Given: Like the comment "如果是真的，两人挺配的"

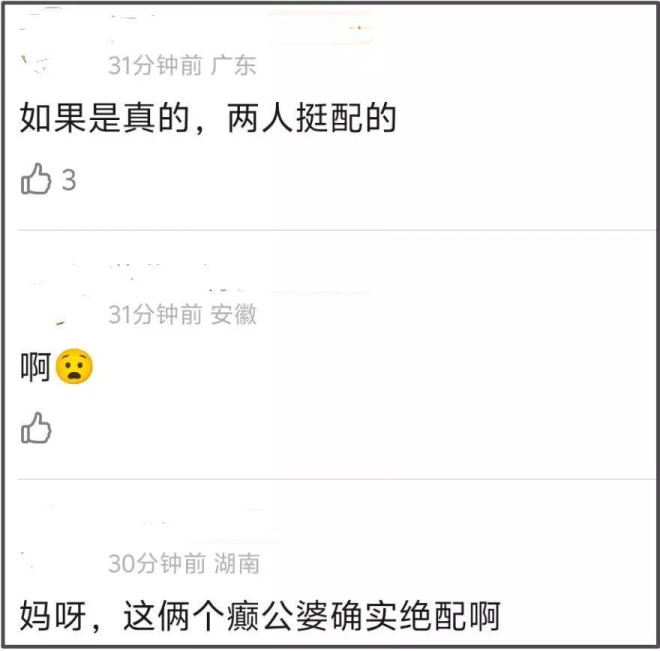Looking at the screenshot, I should point(36,180).
